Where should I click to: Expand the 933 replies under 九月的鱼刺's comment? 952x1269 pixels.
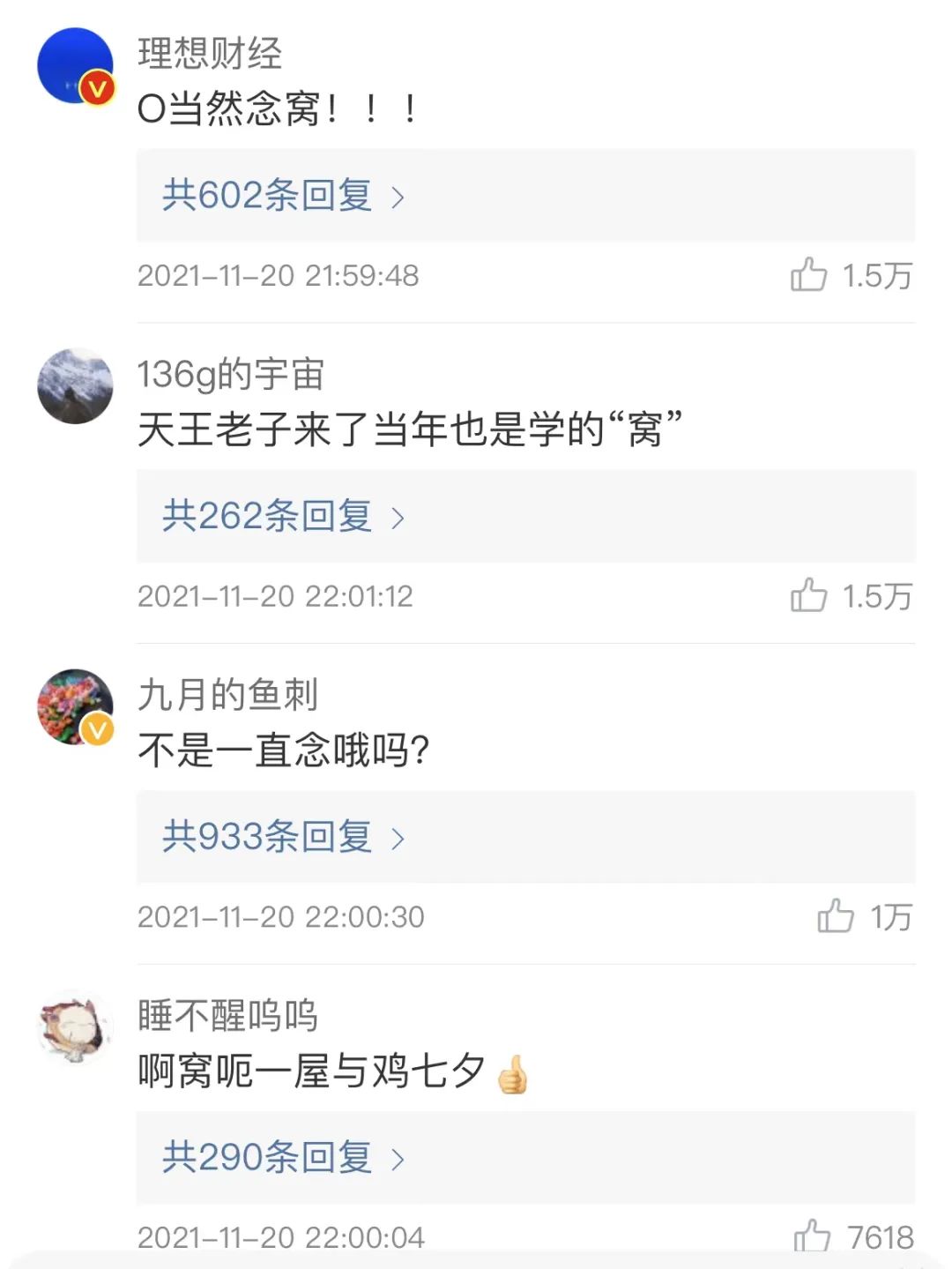282,837
